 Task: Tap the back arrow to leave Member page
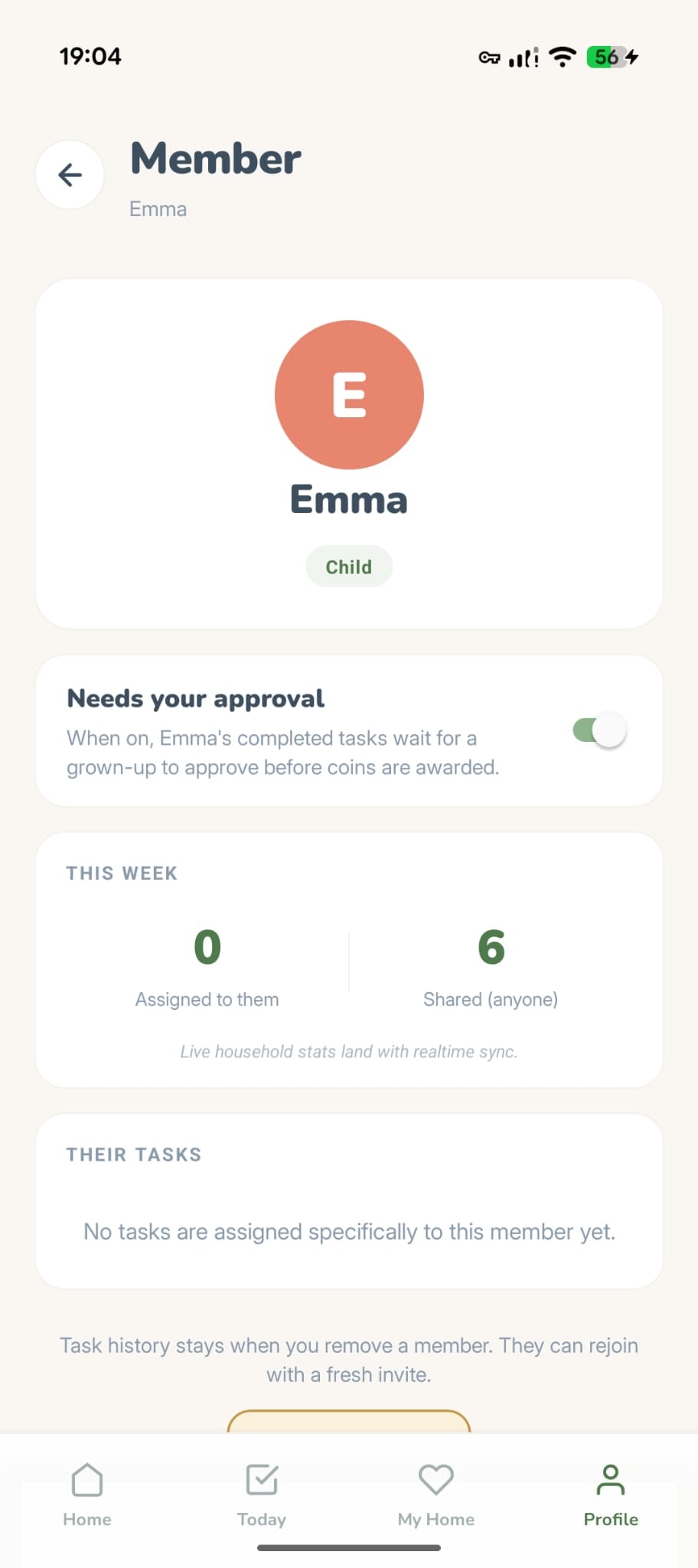[69, 174]
